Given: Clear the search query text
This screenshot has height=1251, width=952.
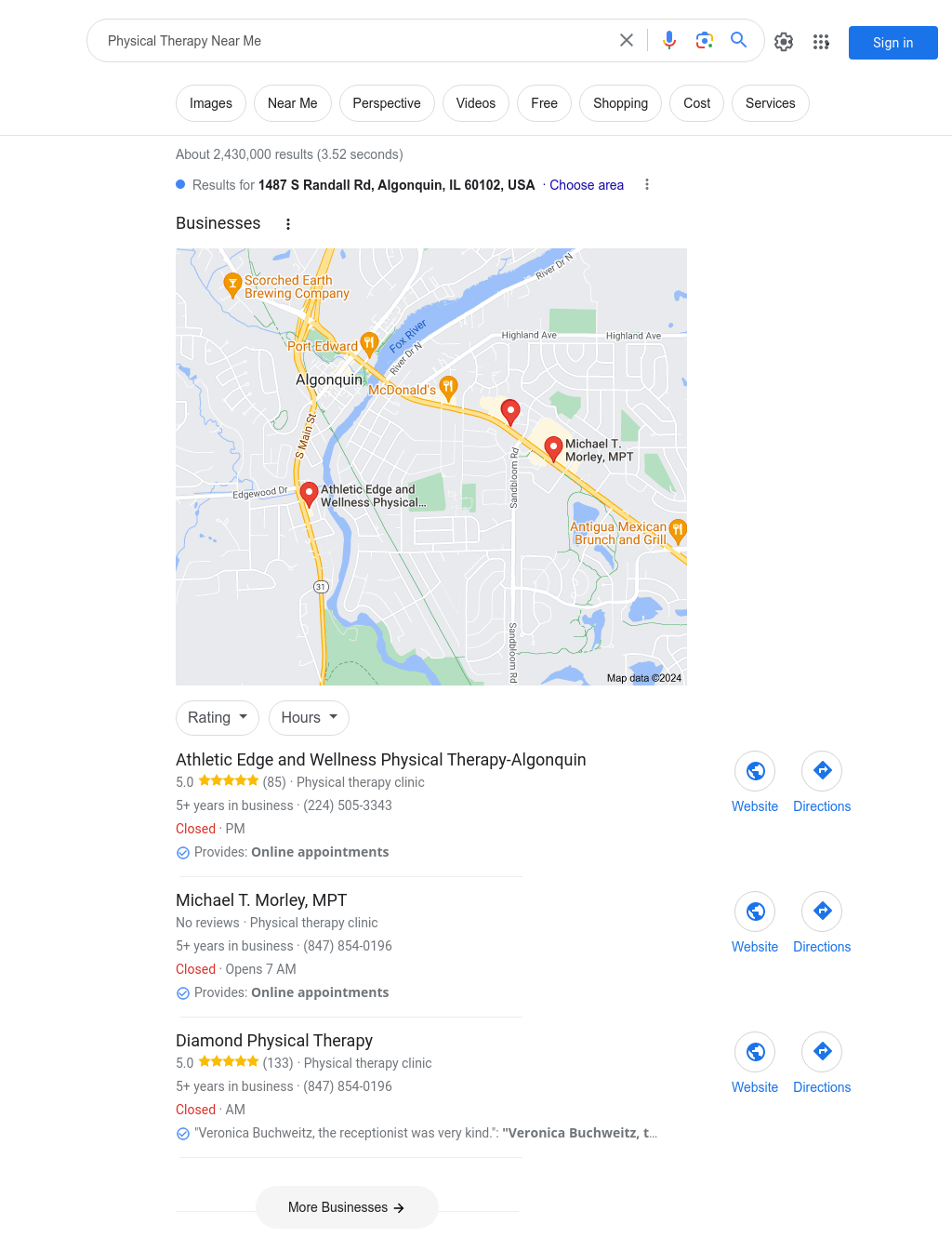Looking at the screenshot, I should (627, 41).
